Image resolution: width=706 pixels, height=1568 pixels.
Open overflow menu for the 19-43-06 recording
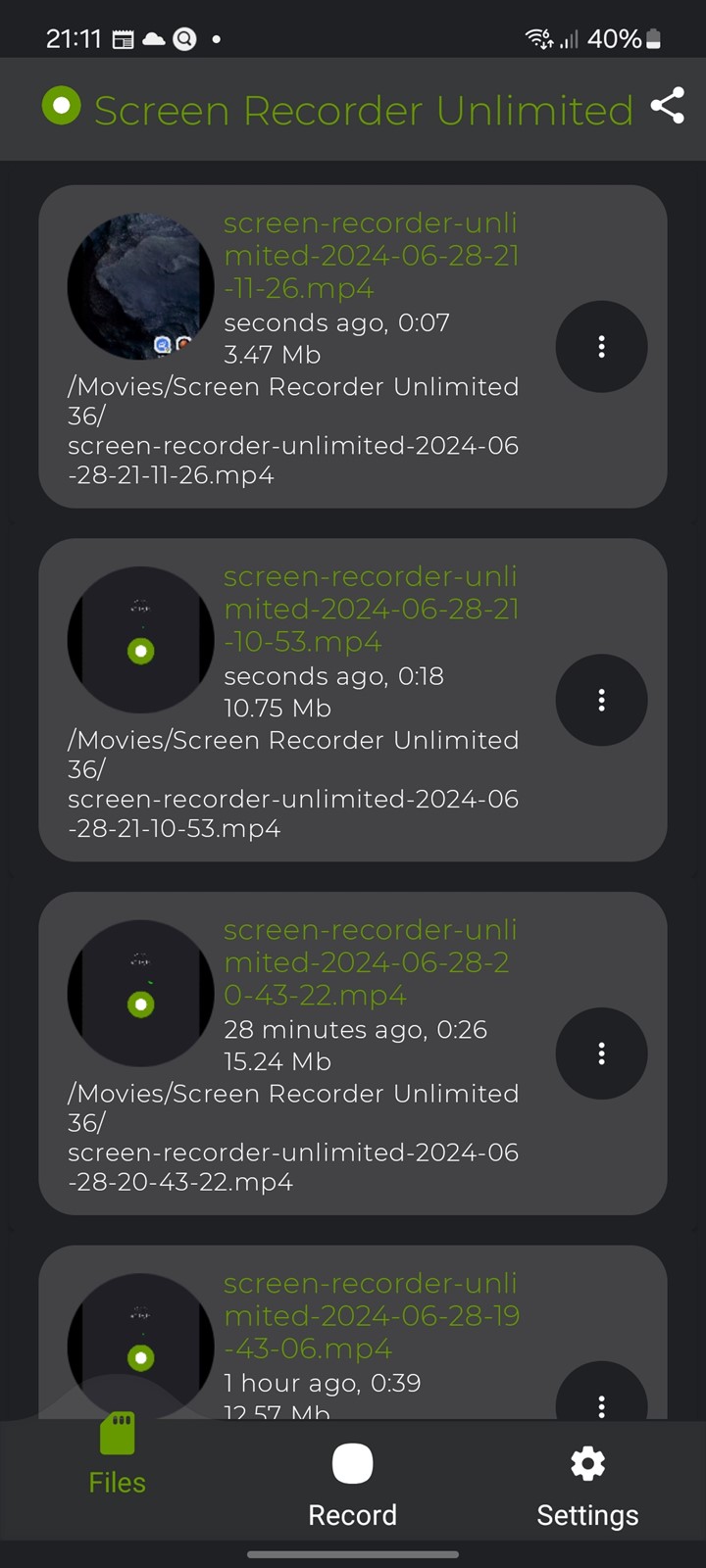601,1392
